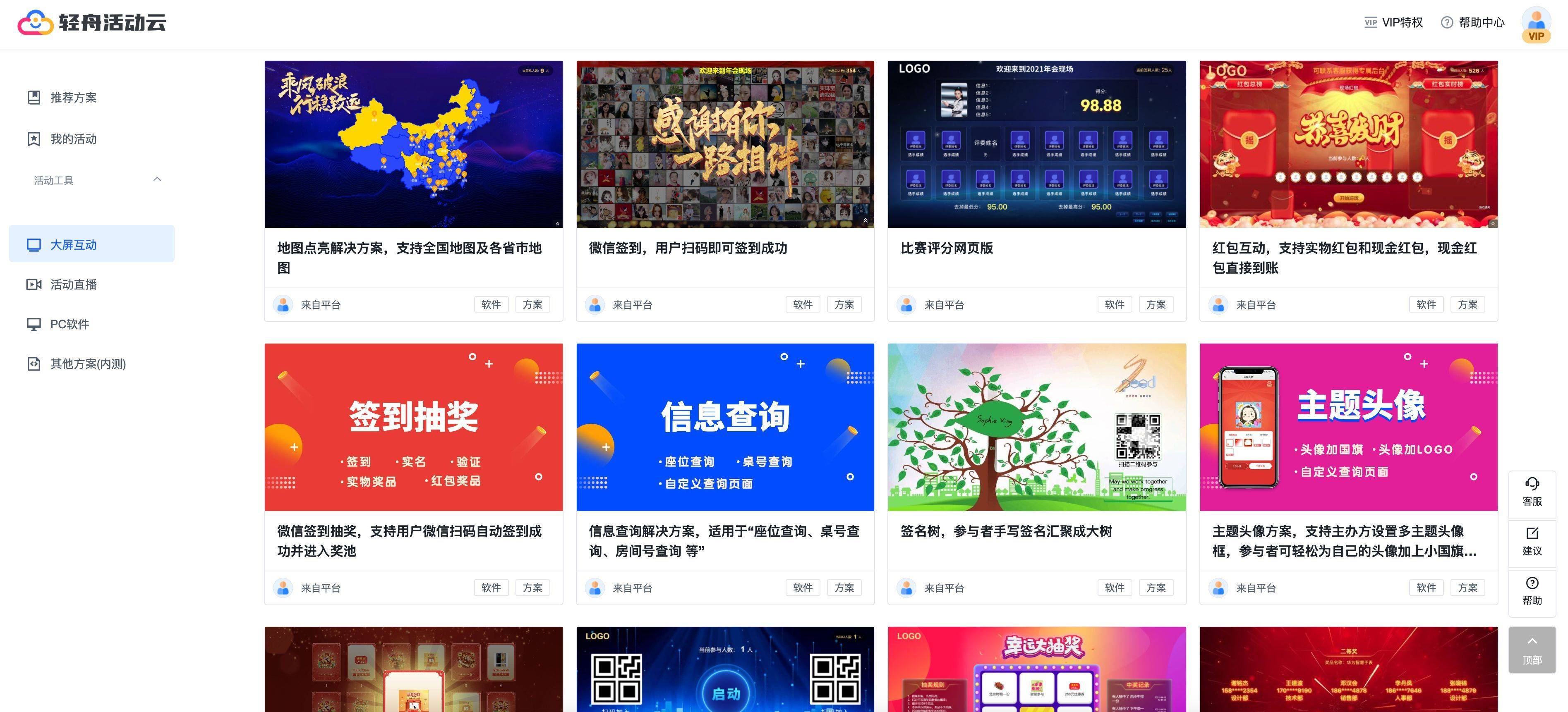Open VIP特权 in the top bar

pos(1394,22)
